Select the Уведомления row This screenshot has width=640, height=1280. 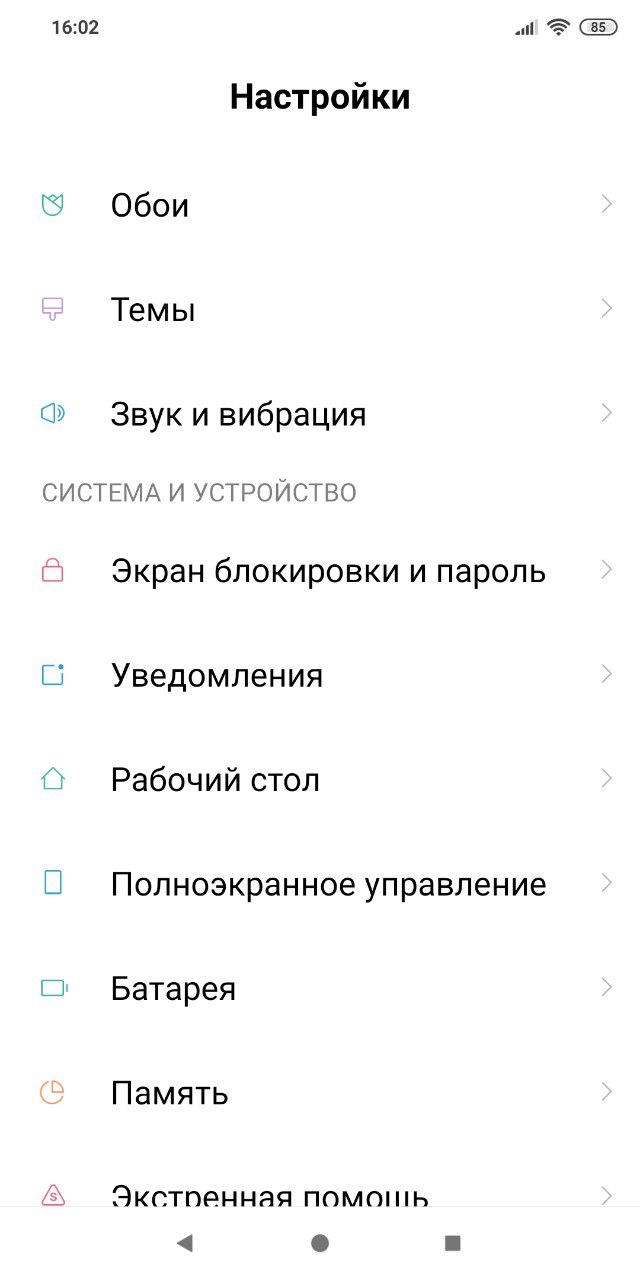click(320, 675)
